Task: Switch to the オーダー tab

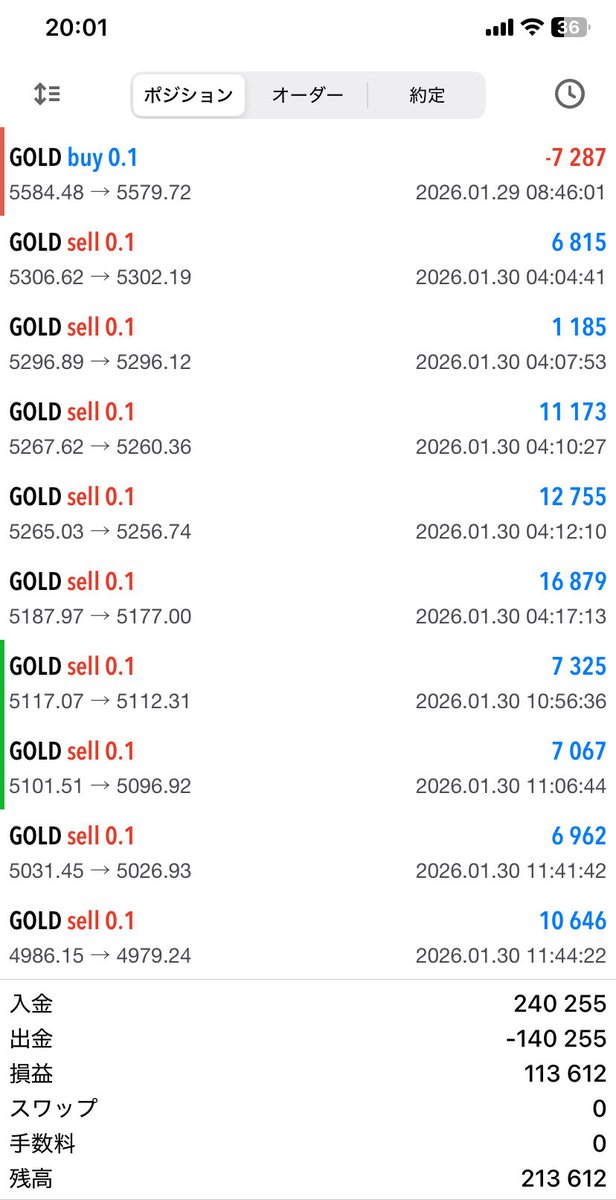Action: 307,96
